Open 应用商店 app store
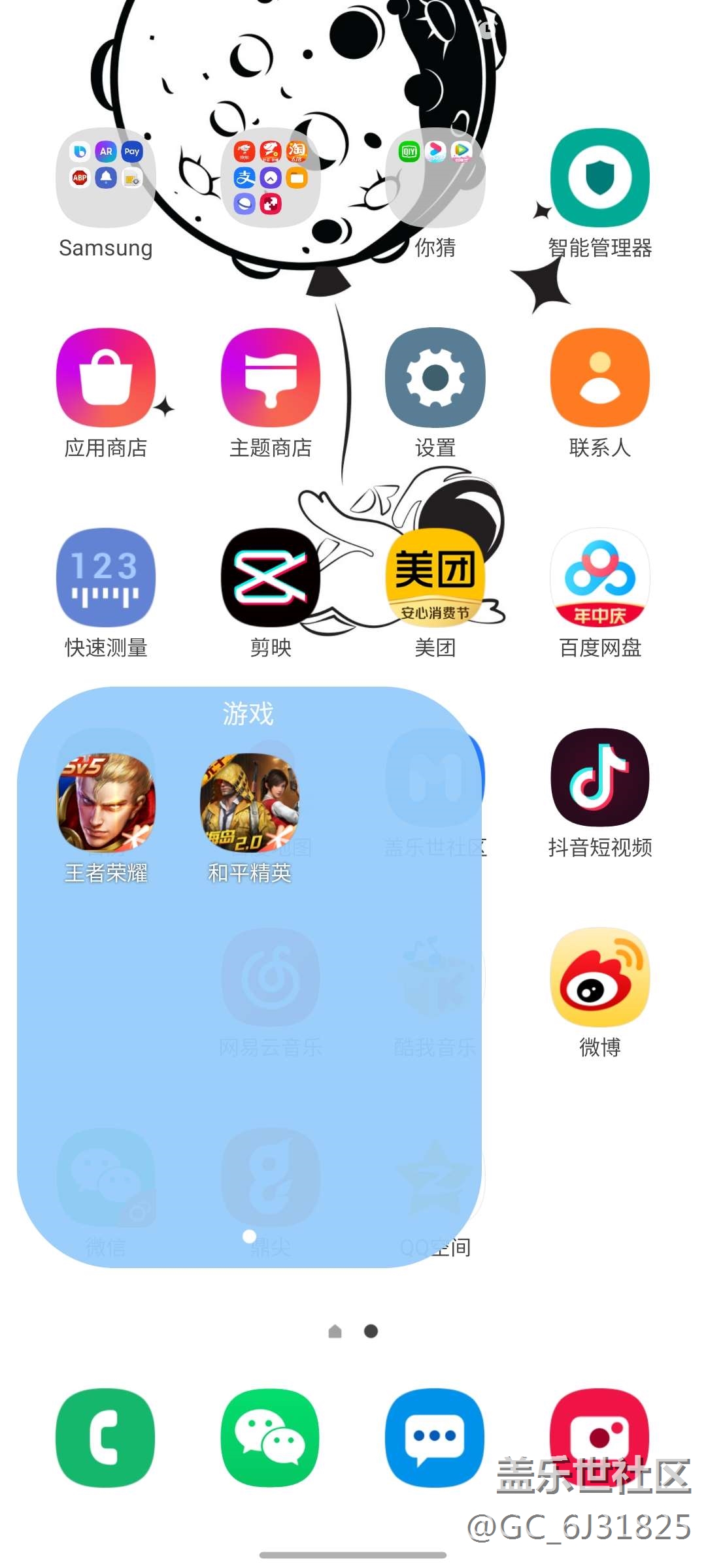The image size is (706, 1568). (x=106, y=378)
